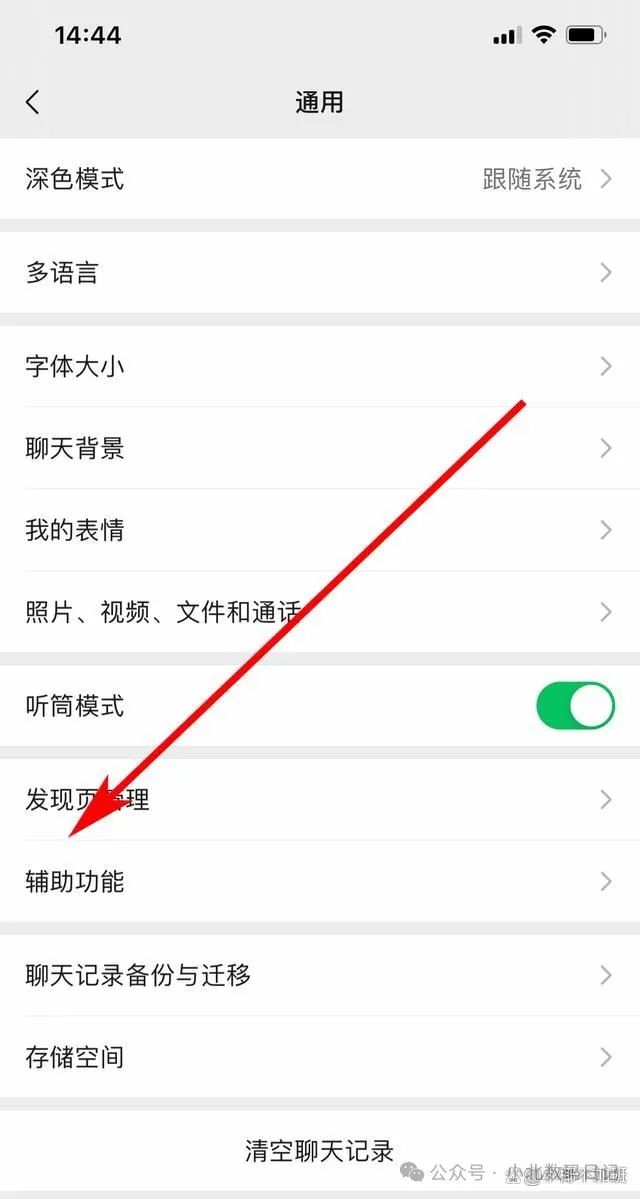Open 聊天记录备份与迁移
This screenshot has width=640, height=1199.
[x=320, y=975]
